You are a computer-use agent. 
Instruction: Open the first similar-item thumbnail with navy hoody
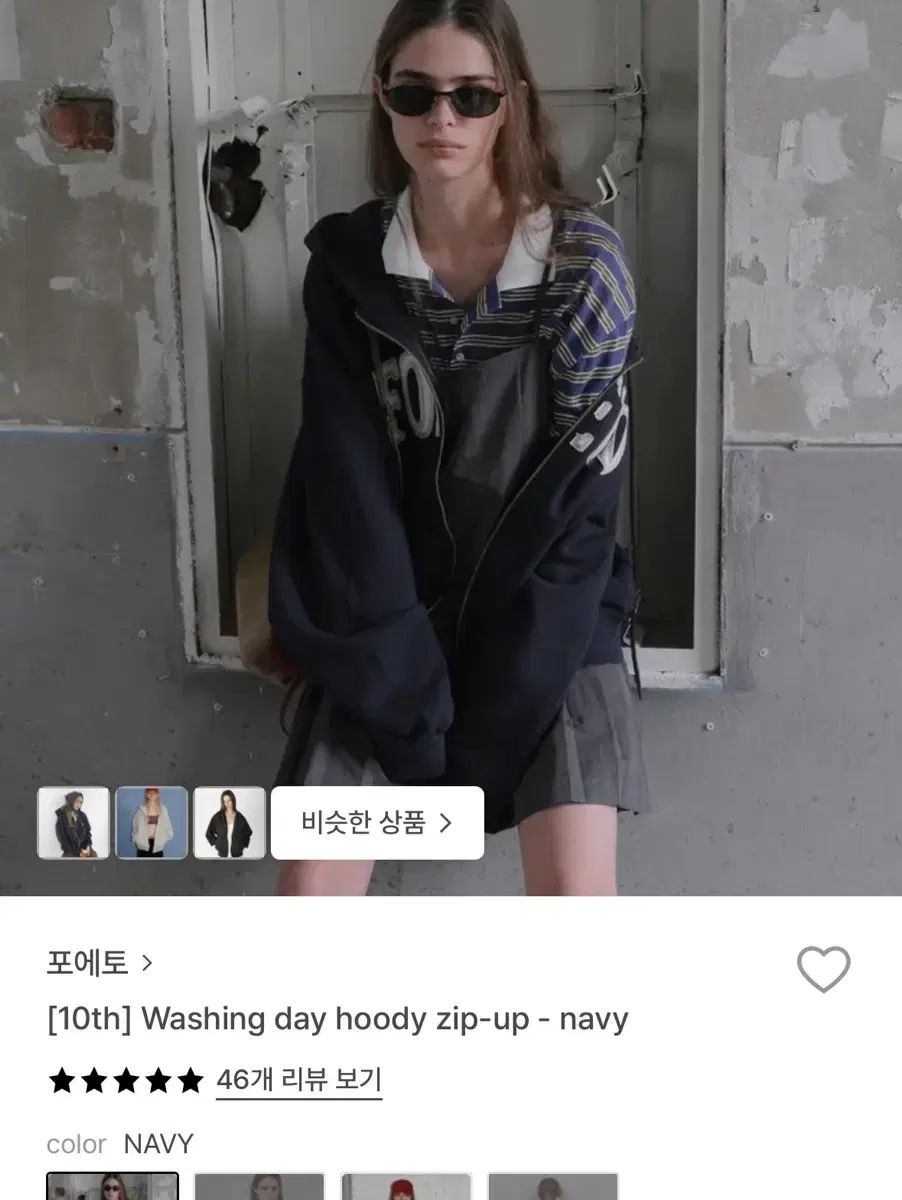(73, 823)
